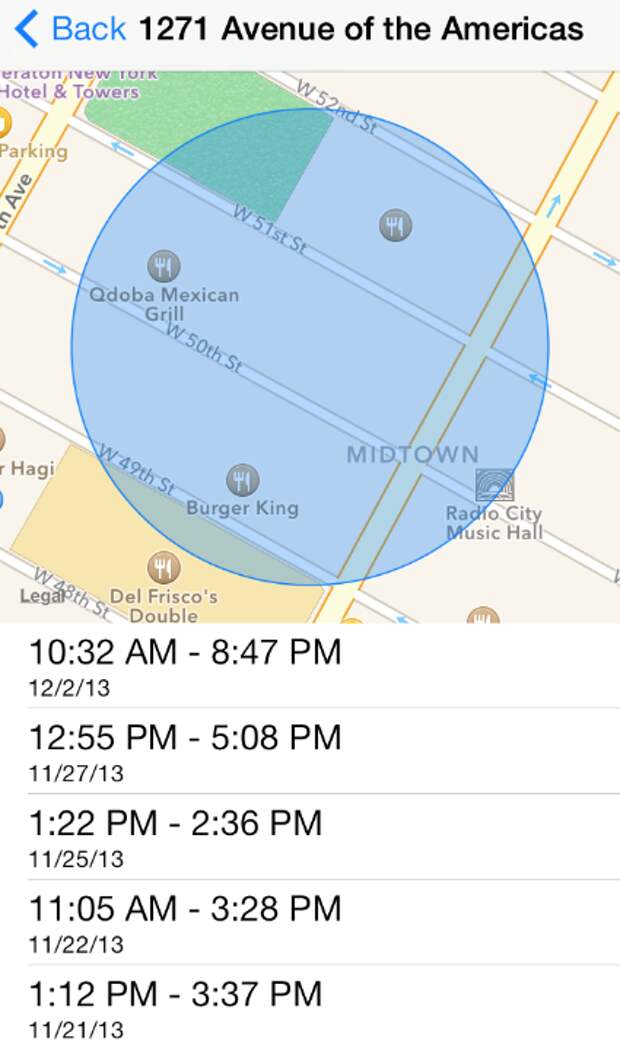The width and height of the screenshot is (620, 1045).
Task: Select the 11/22/13 visit row
Action: [310, 922]
